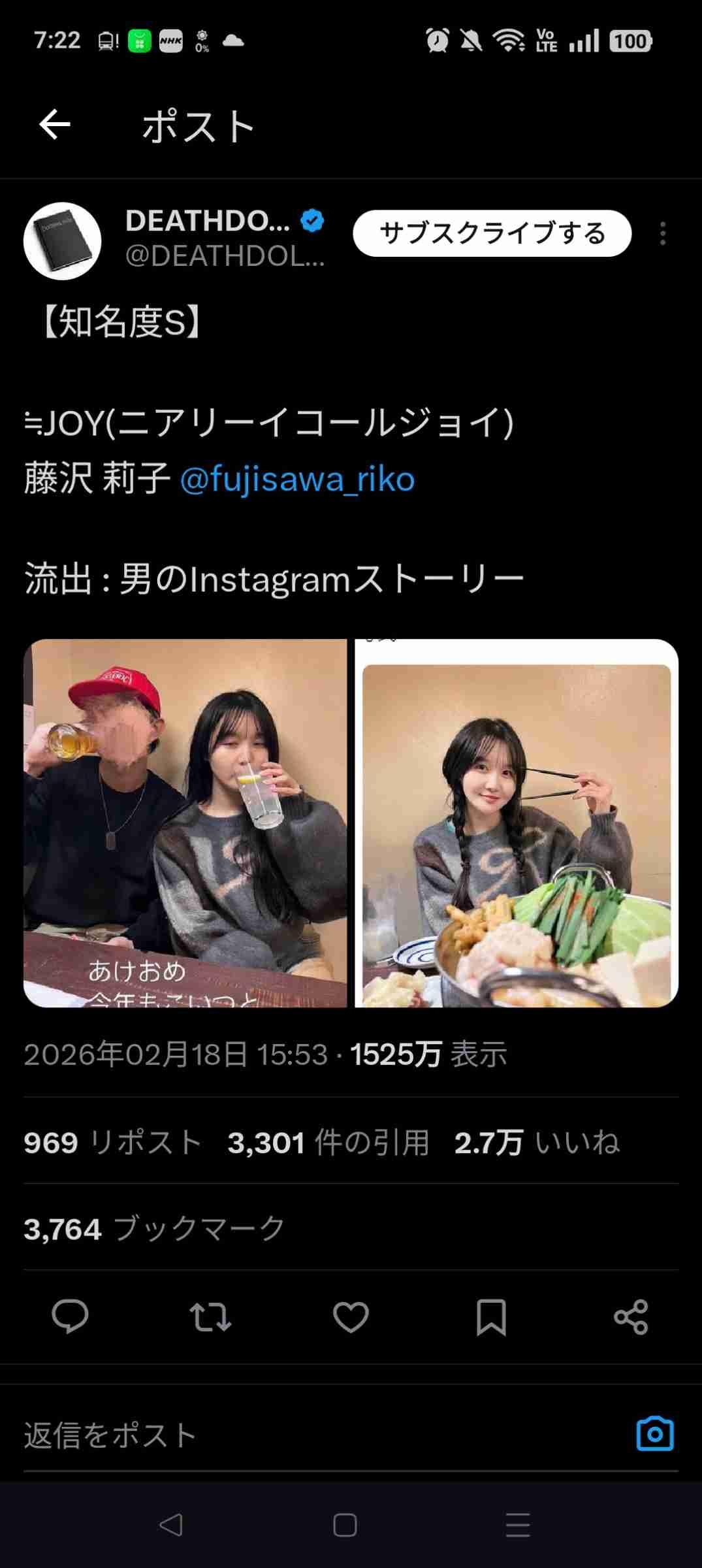Screen dimensions: 702x1568
Task: Share this post
Action: (631, 1316)
